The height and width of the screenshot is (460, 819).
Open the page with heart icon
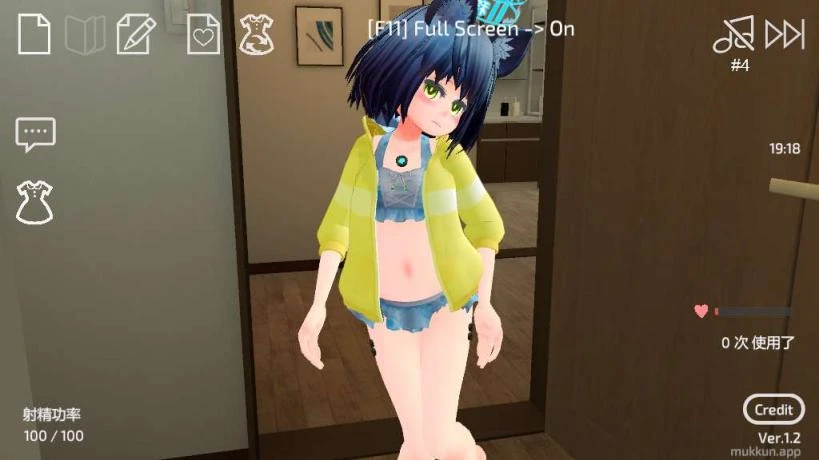(203, 35)
